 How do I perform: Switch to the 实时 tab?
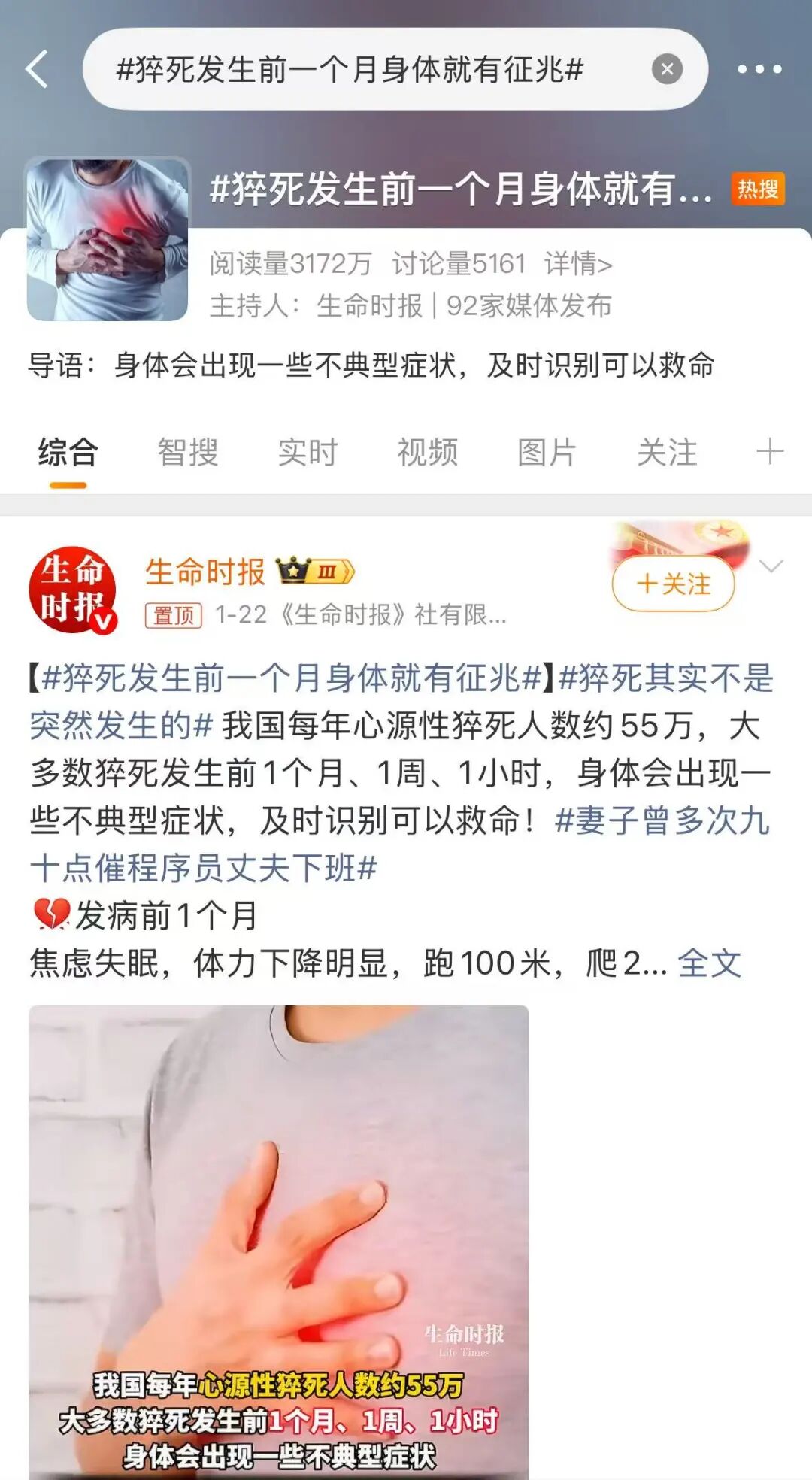pos(308,453)
